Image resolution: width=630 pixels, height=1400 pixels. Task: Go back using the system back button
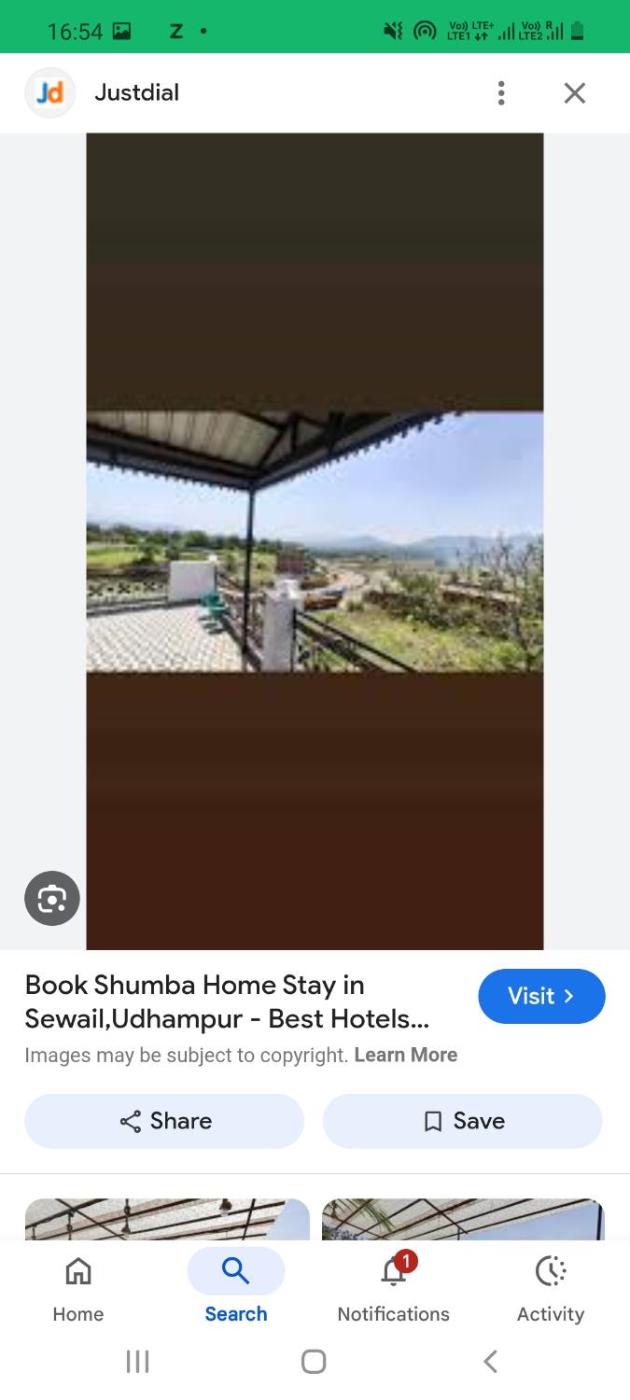pos(489,1361)
